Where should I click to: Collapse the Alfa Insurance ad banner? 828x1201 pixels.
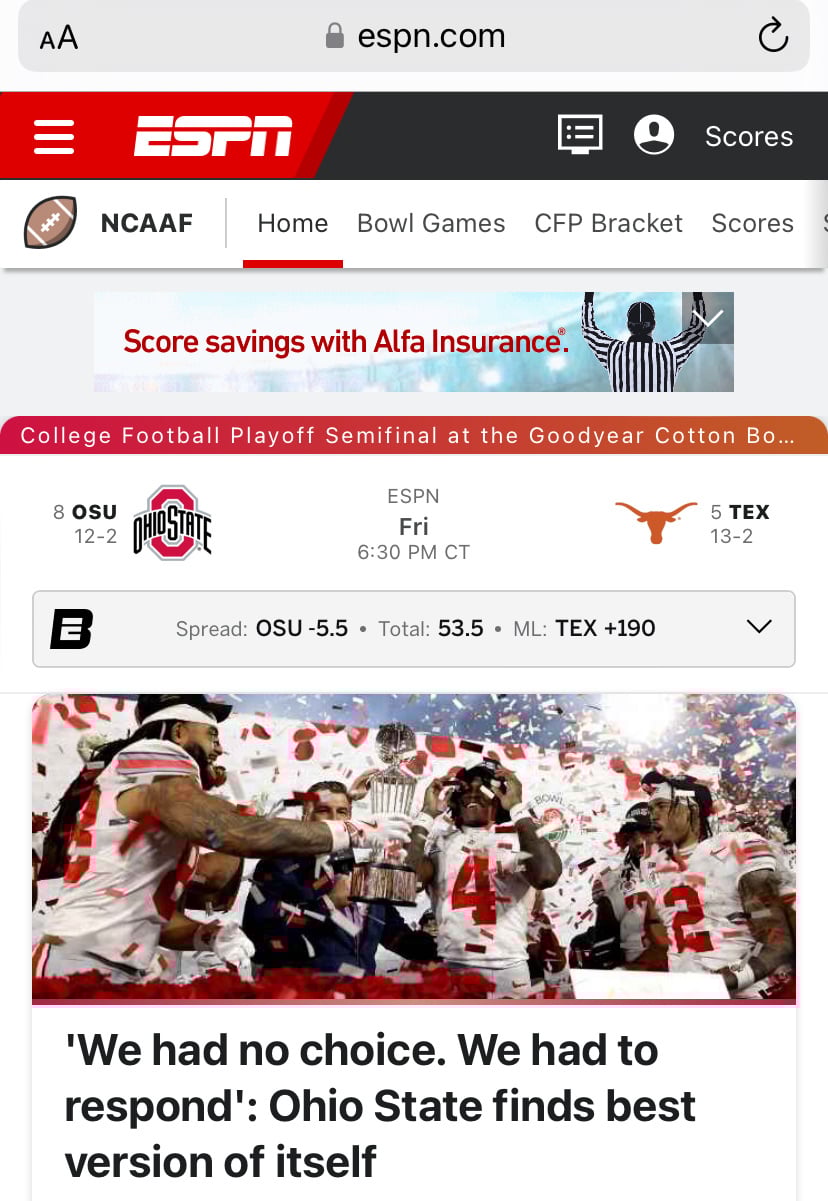click(x=708, y=318)
